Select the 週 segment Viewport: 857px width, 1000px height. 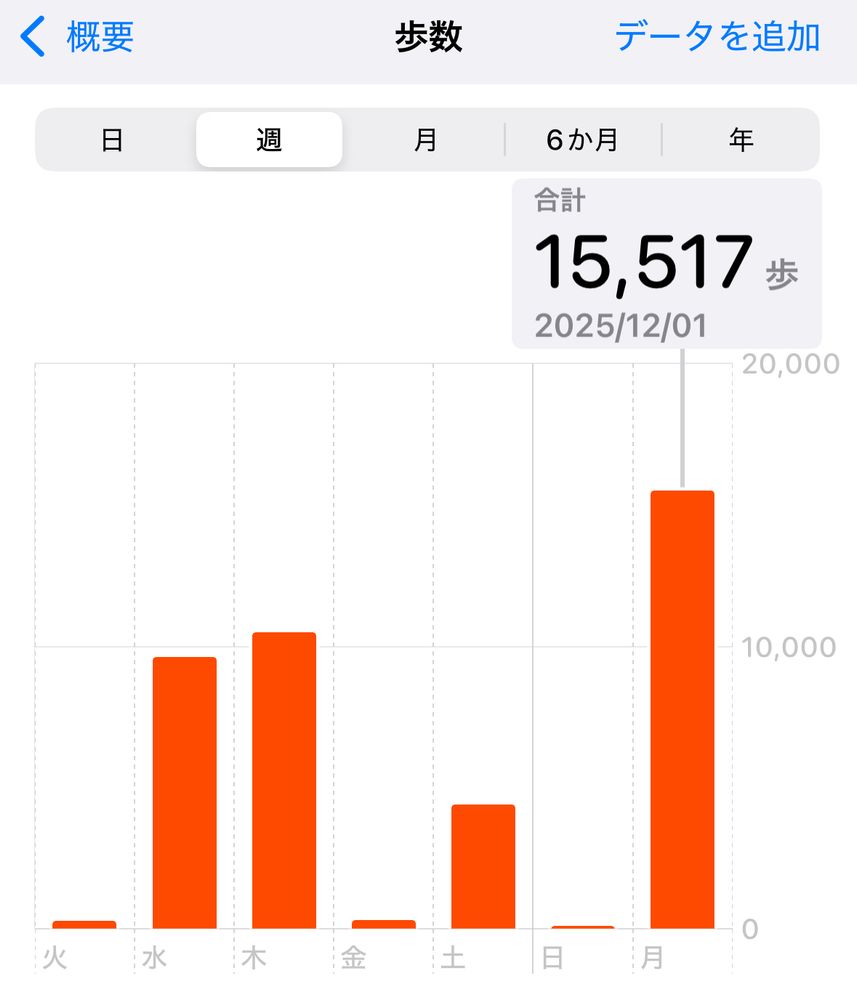(x=269, y=140)
